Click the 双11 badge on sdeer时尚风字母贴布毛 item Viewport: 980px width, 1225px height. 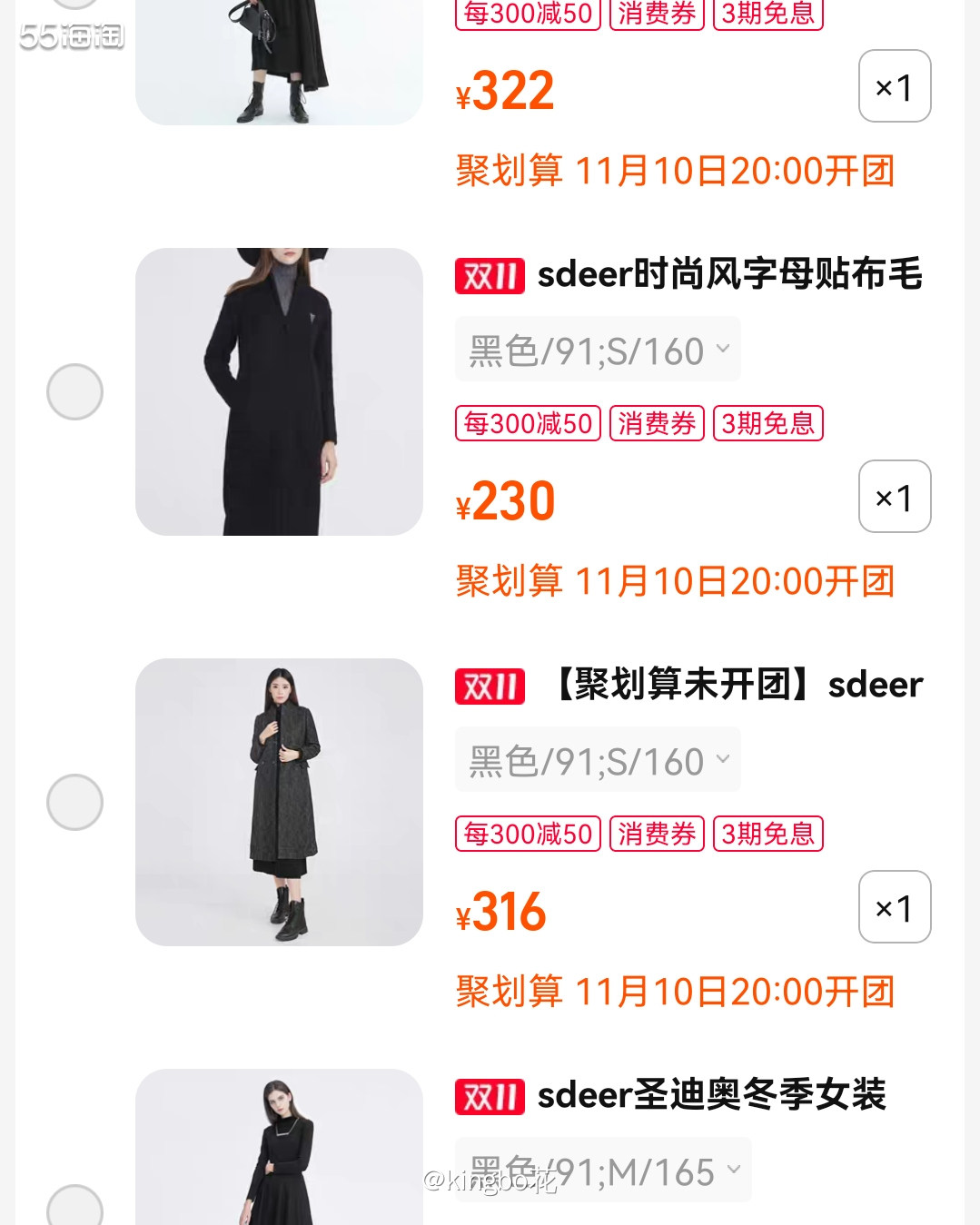pos(489,275)
